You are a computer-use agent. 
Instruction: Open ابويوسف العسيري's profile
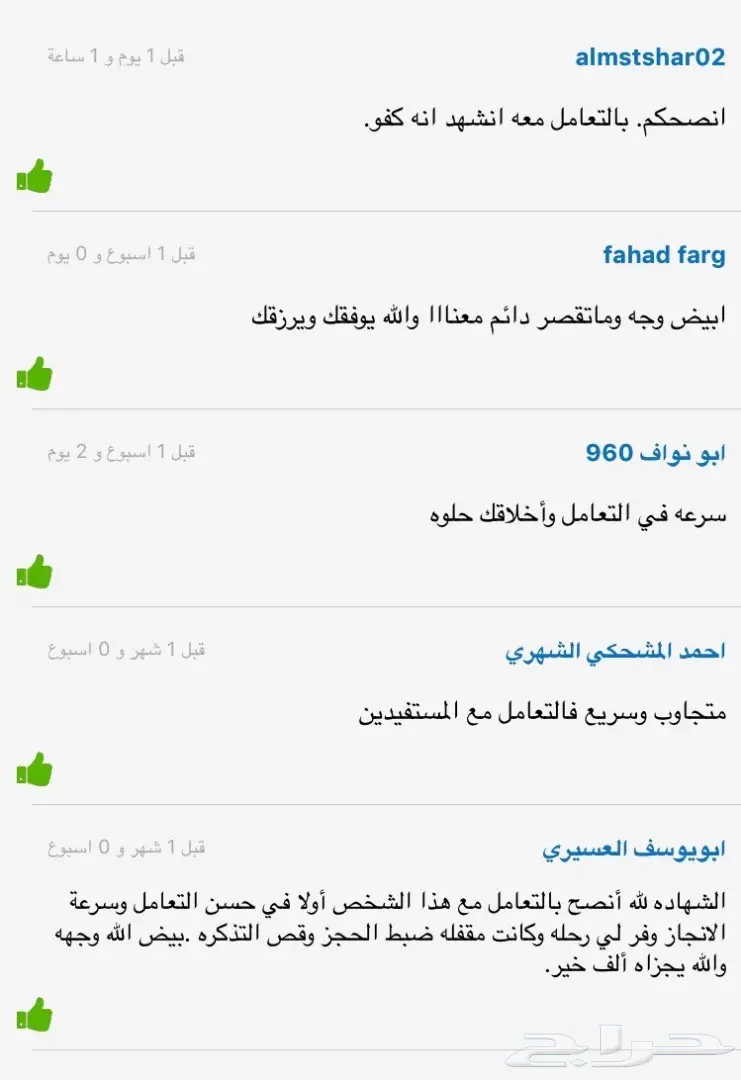coord(639,846)
